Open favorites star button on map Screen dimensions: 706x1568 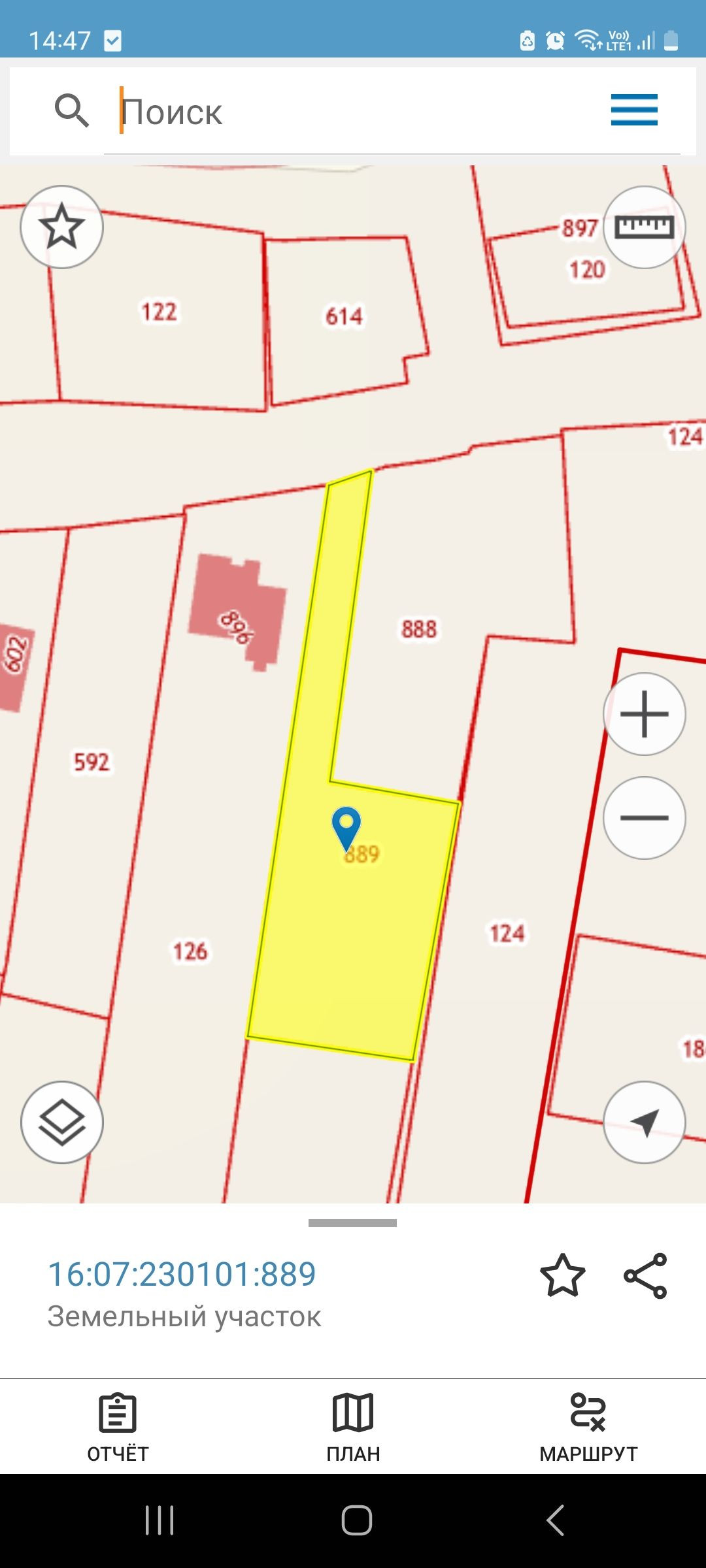pos(62,227)
